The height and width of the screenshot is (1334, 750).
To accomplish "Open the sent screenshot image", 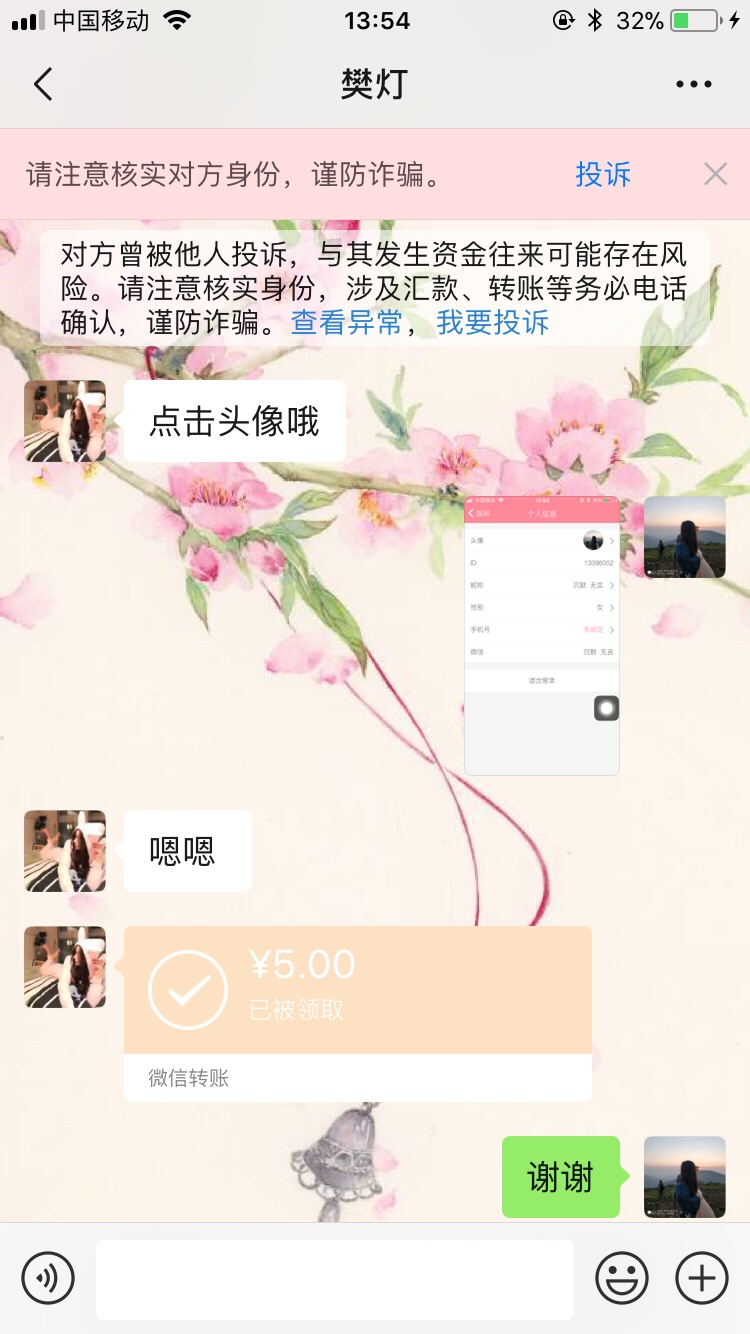I will tap(542, 636).
